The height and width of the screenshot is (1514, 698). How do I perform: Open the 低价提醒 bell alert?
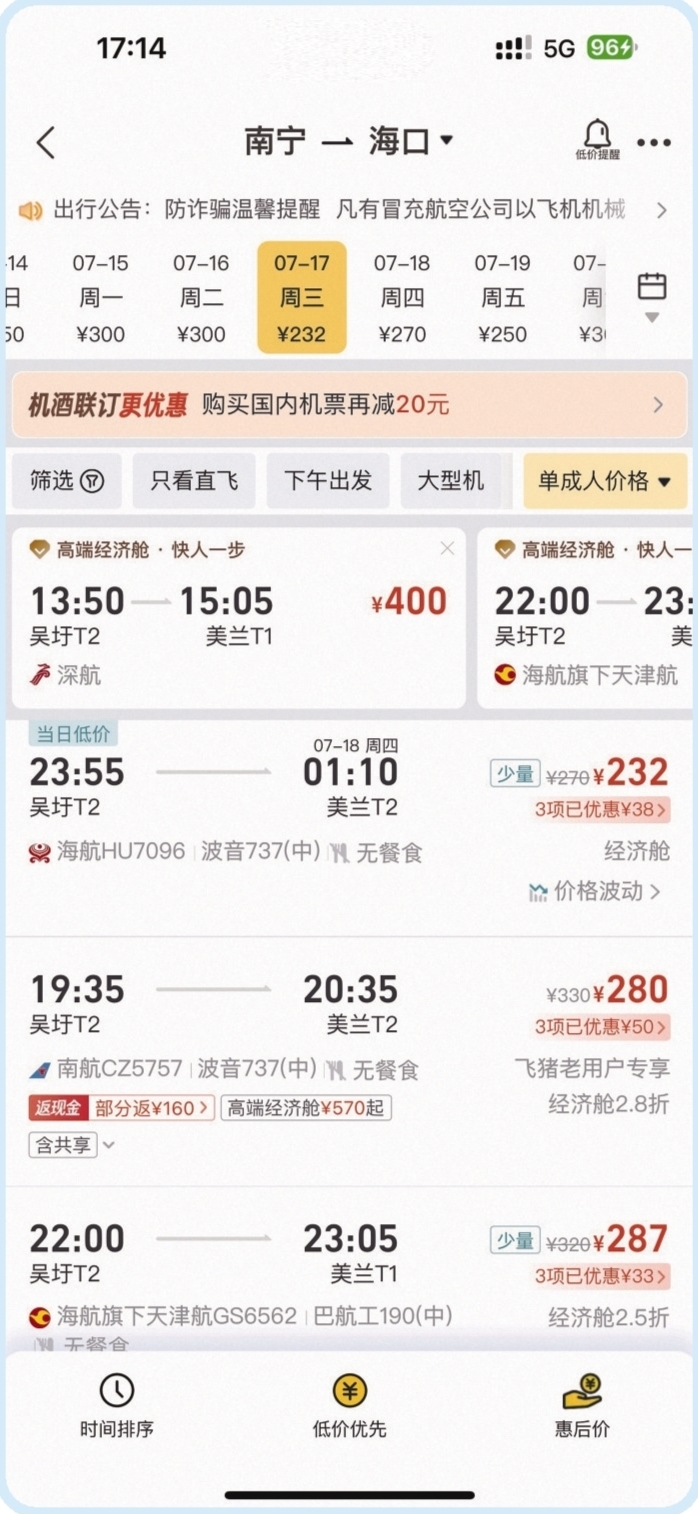tap(597, 140)
